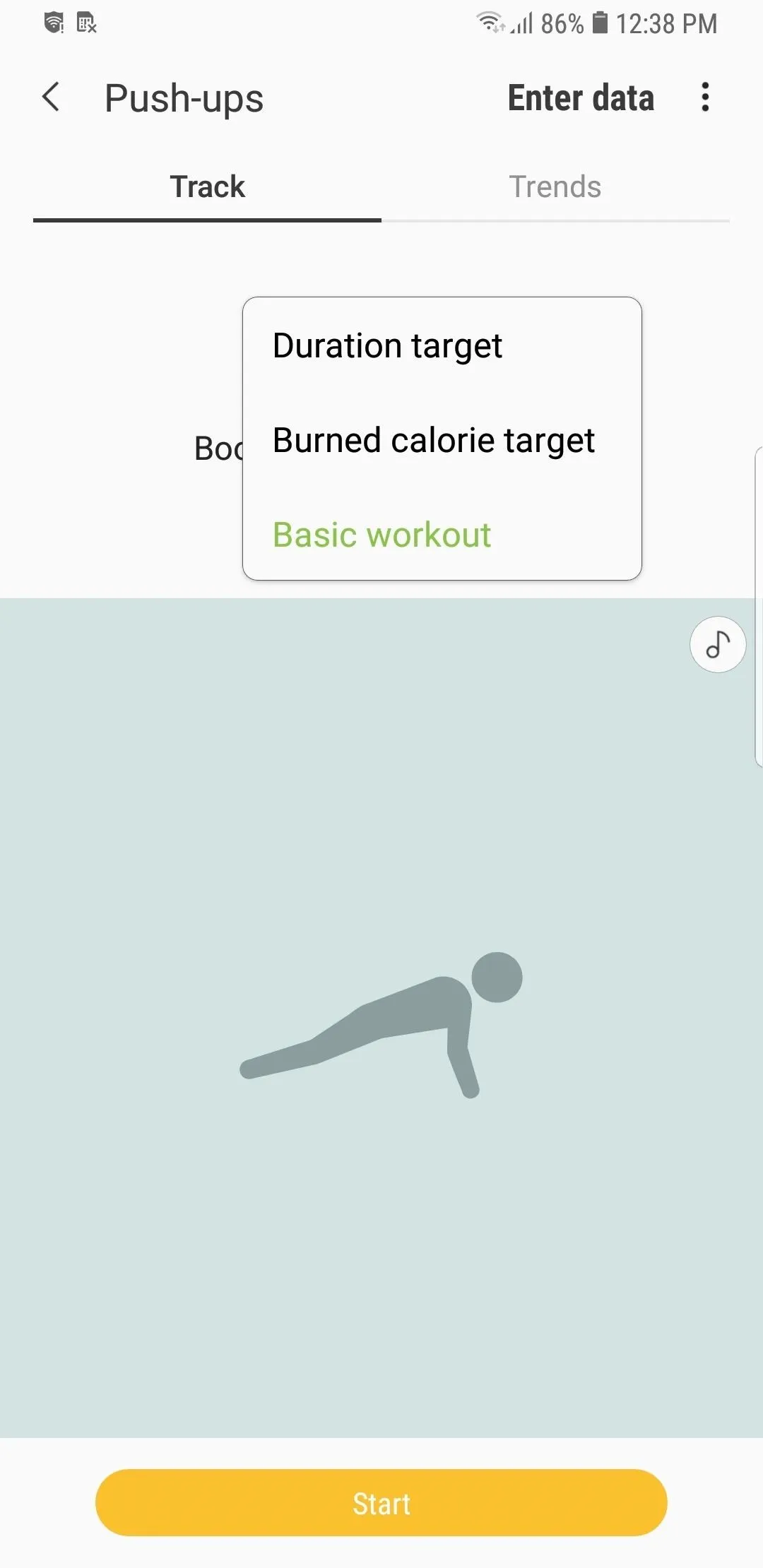Switch to the Trends tab
This screenshot has width=763, height=1568.
[x=555, y=187]
